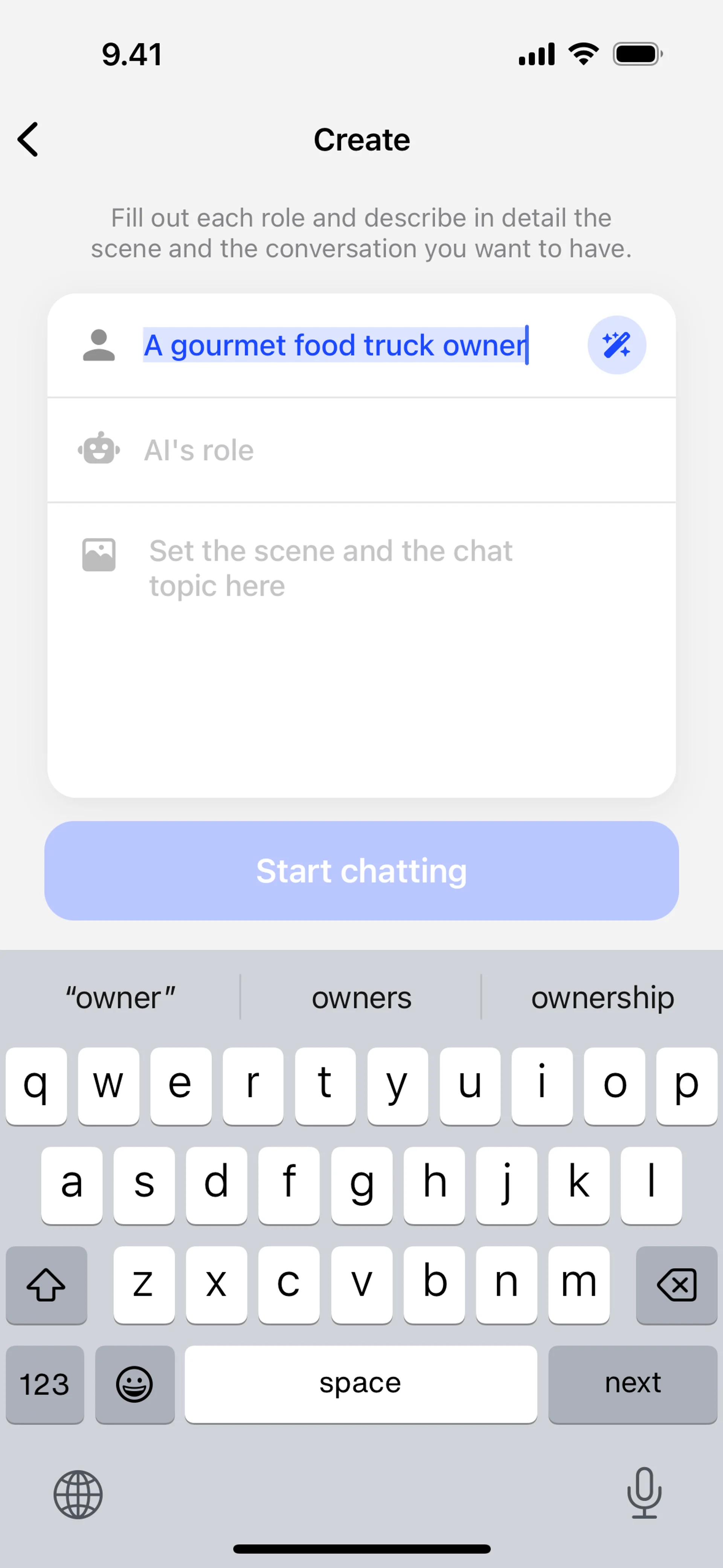The height and width of the screenshot is (1568, 723).
Task: Switch to the 123 numbers keyboard
Action: [x=44, y=1383]
